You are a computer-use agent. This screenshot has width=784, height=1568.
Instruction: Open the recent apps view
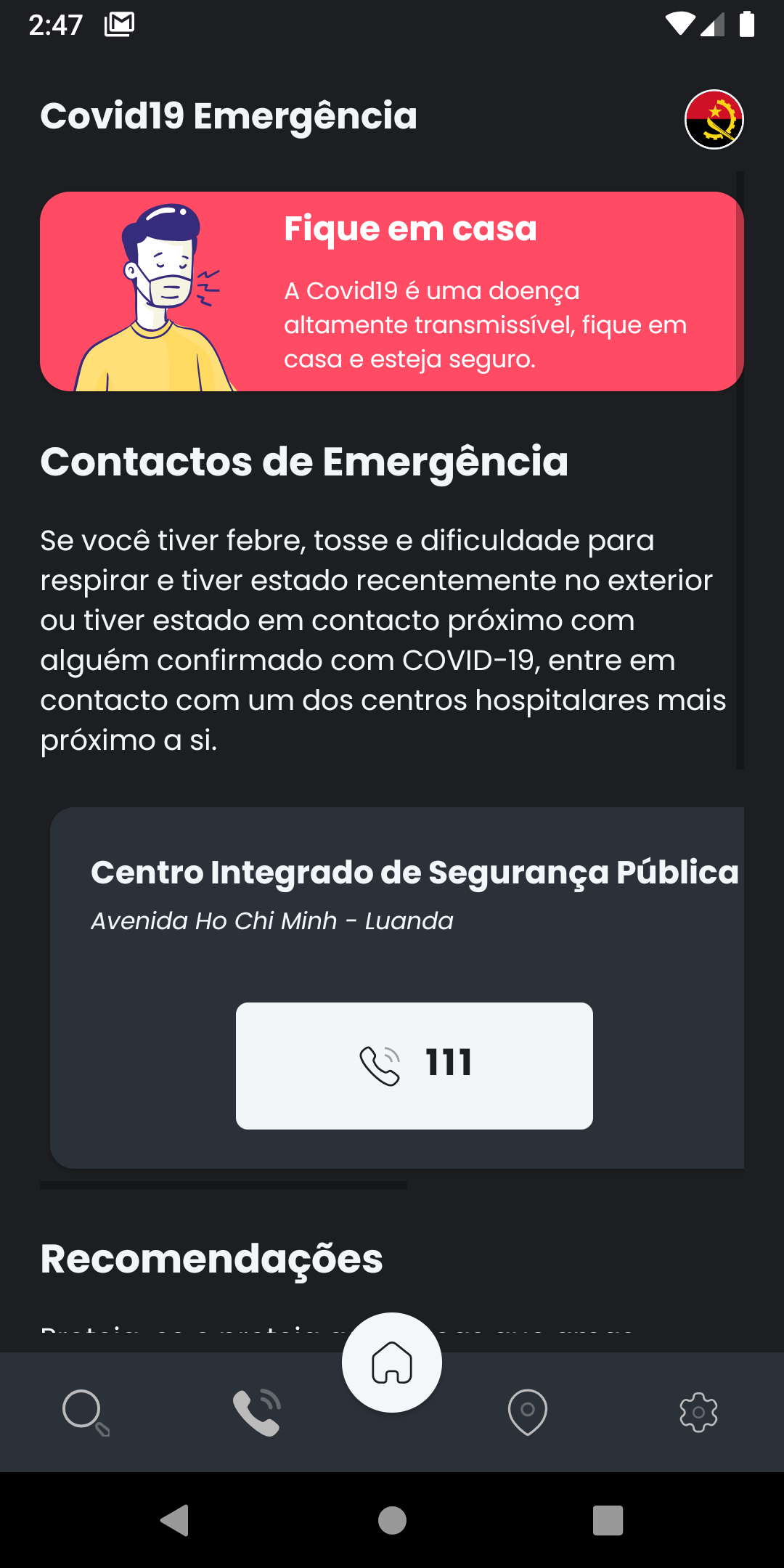(x=608, y=1520)
